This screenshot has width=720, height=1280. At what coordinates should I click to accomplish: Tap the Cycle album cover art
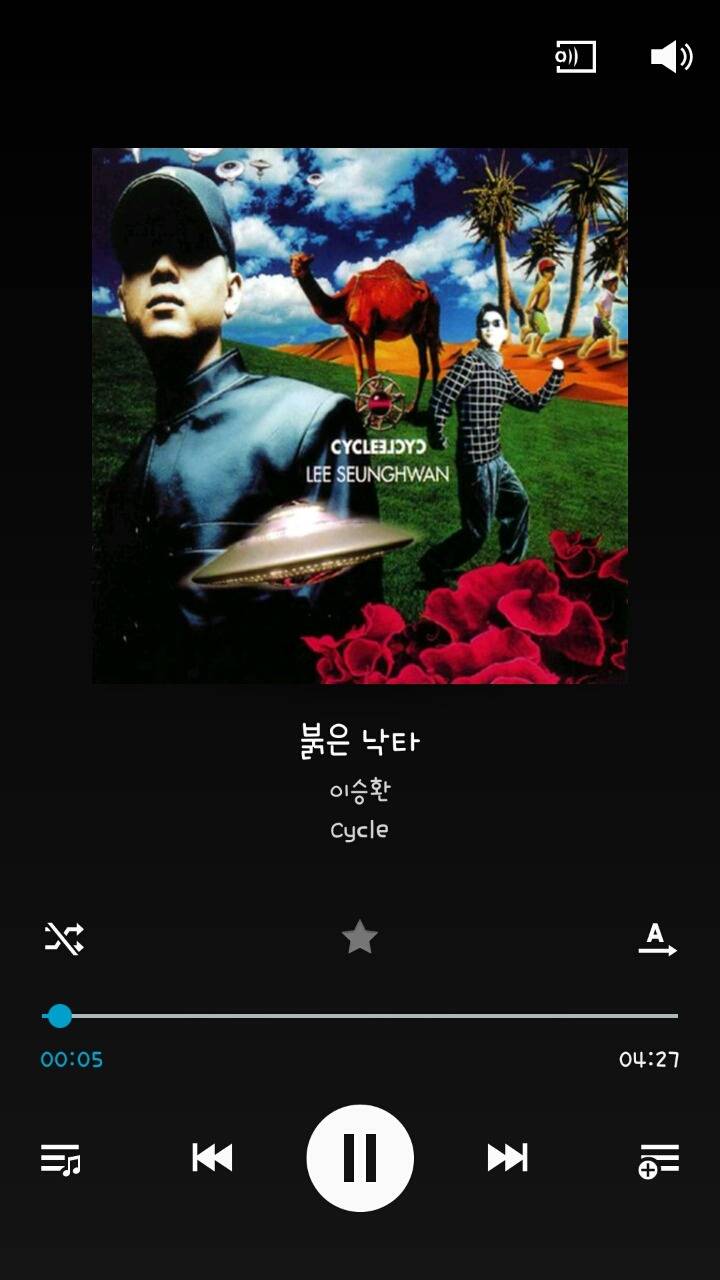360,416
